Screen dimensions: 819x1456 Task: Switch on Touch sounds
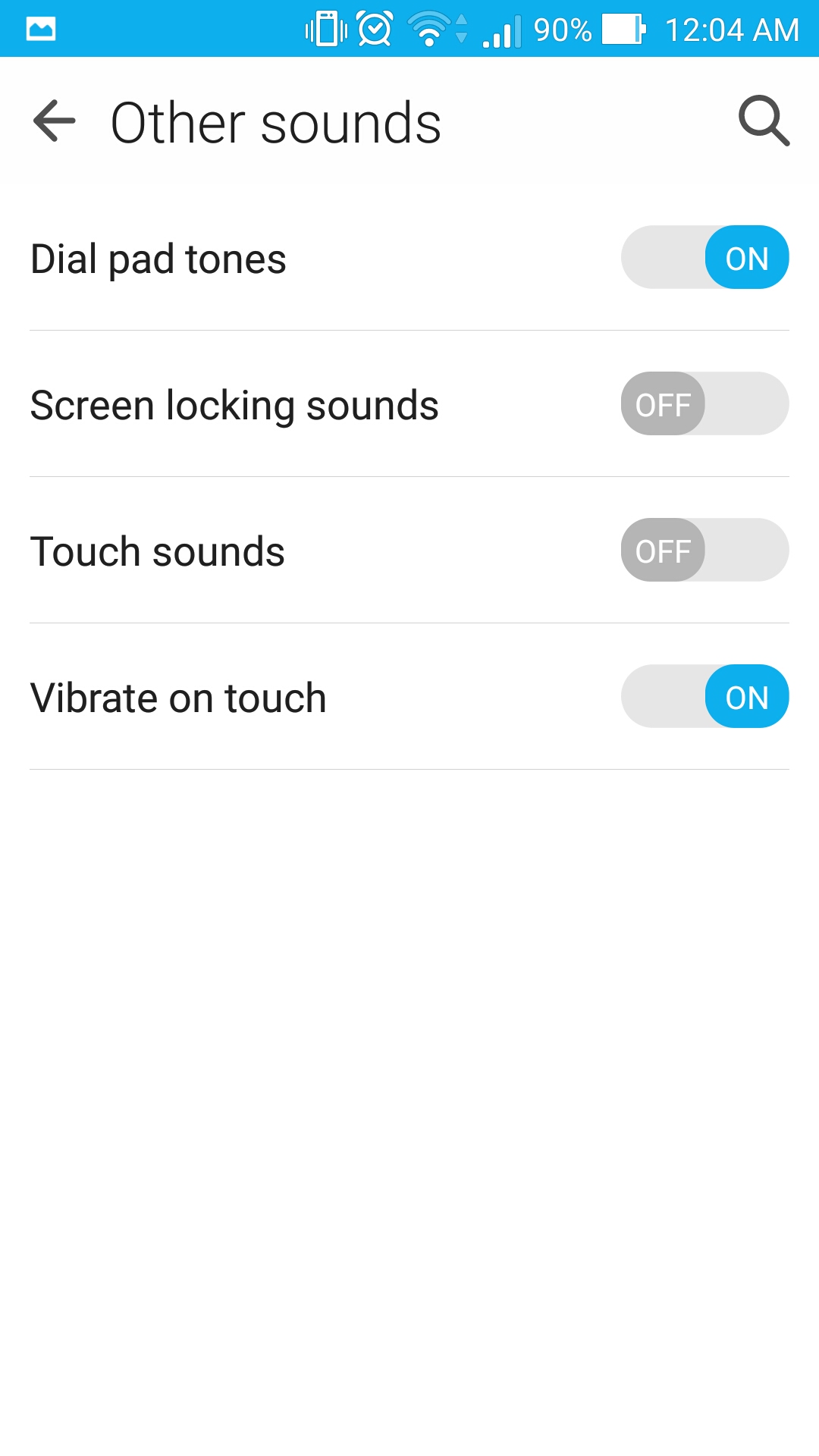[704, 550]
